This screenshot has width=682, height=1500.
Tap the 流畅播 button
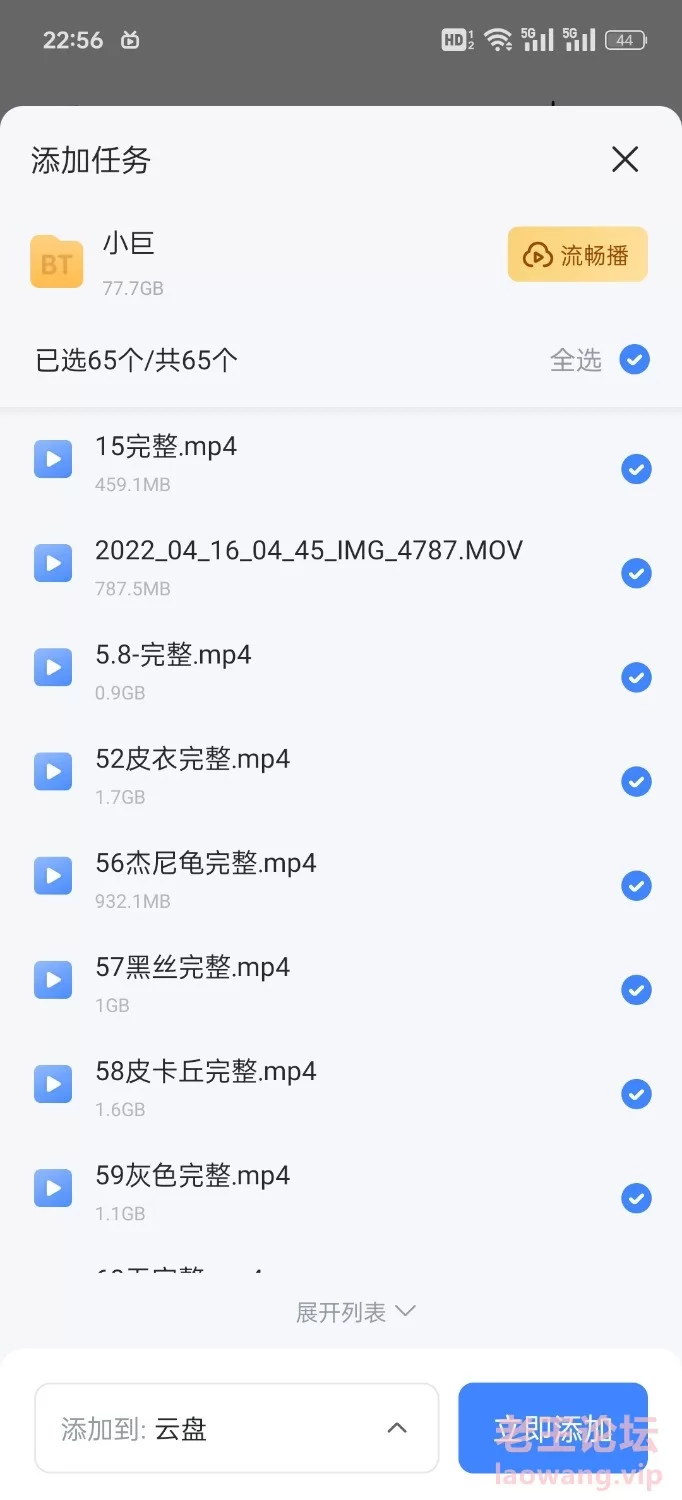click(x=578, y=255)
